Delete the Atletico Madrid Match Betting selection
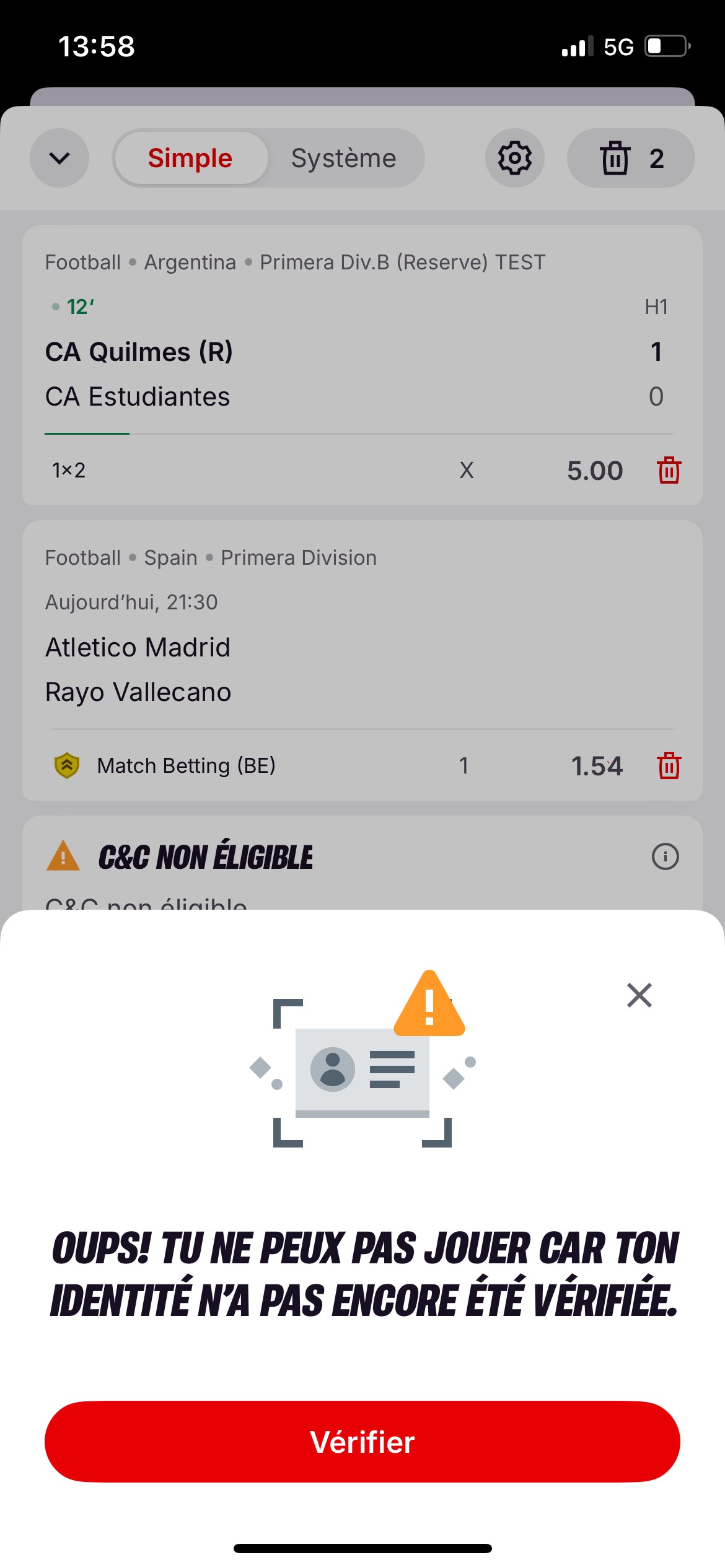The height and width of the screenshot is (1568, 725). coord(669,766)
